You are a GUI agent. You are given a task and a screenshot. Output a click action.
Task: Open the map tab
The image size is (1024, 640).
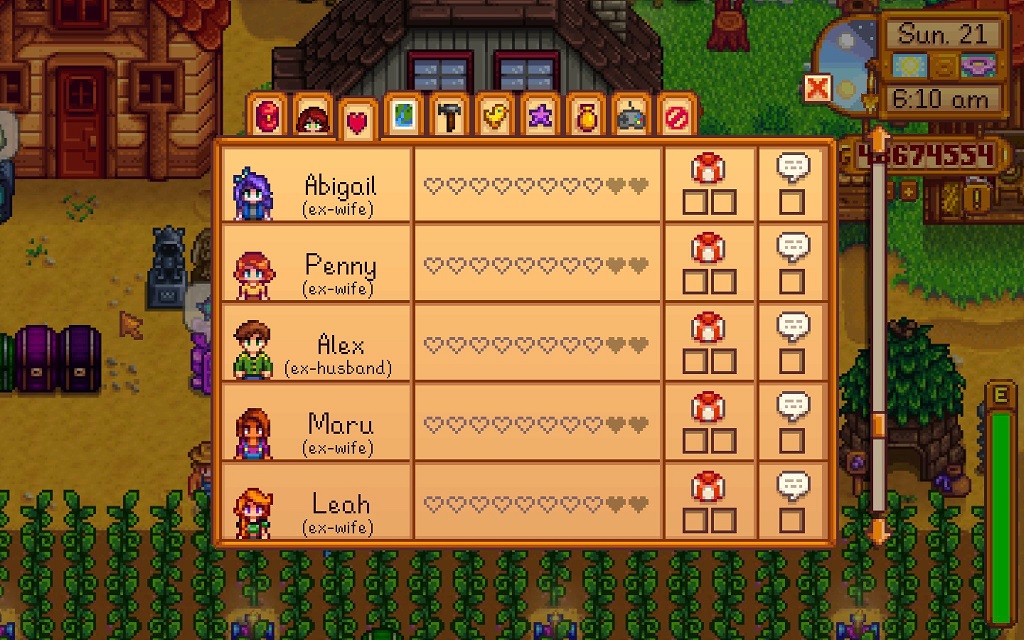click(403, 116)
